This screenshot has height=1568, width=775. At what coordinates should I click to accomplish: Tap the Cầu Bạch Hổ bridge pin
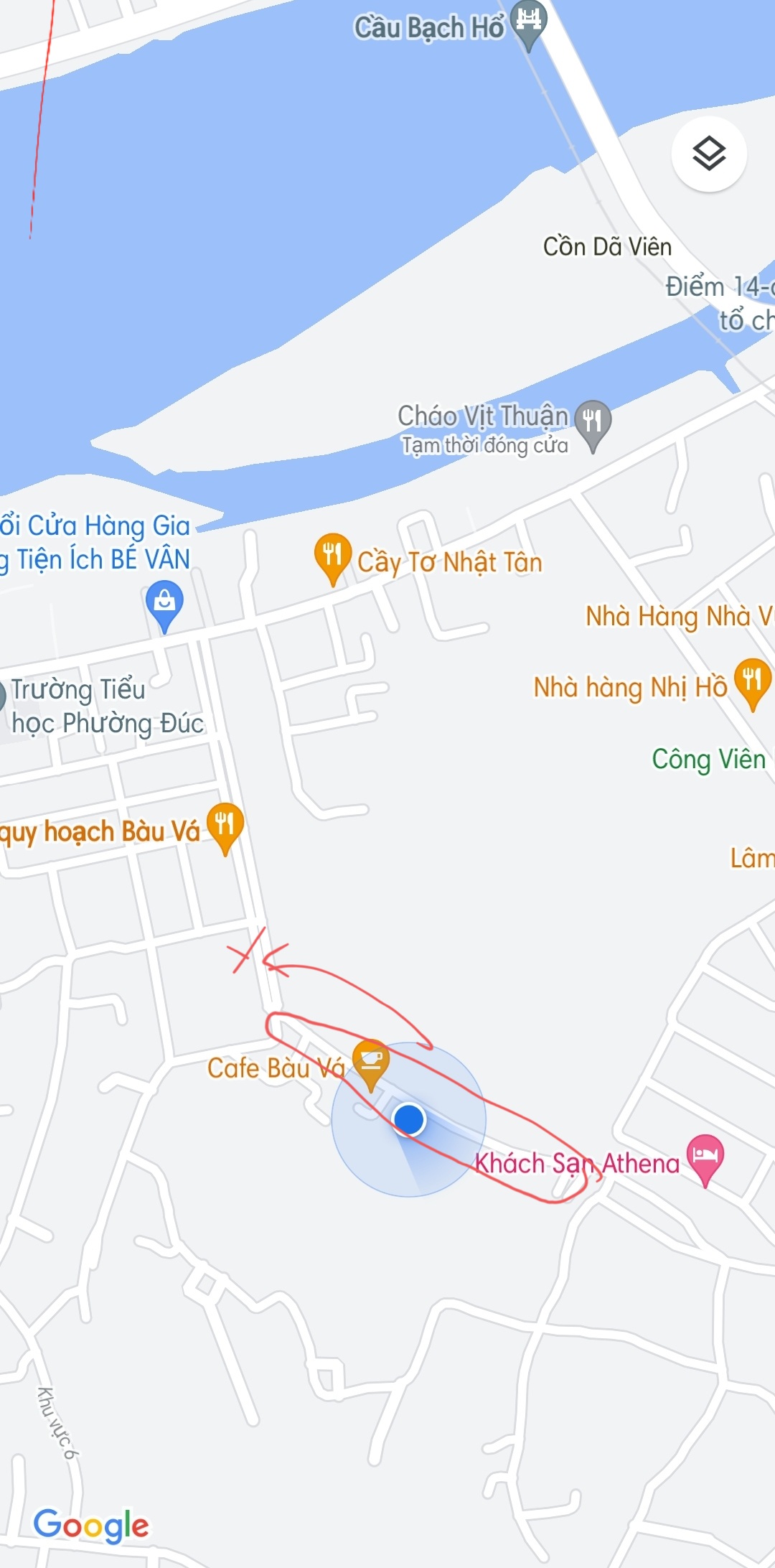pos(529,22)
